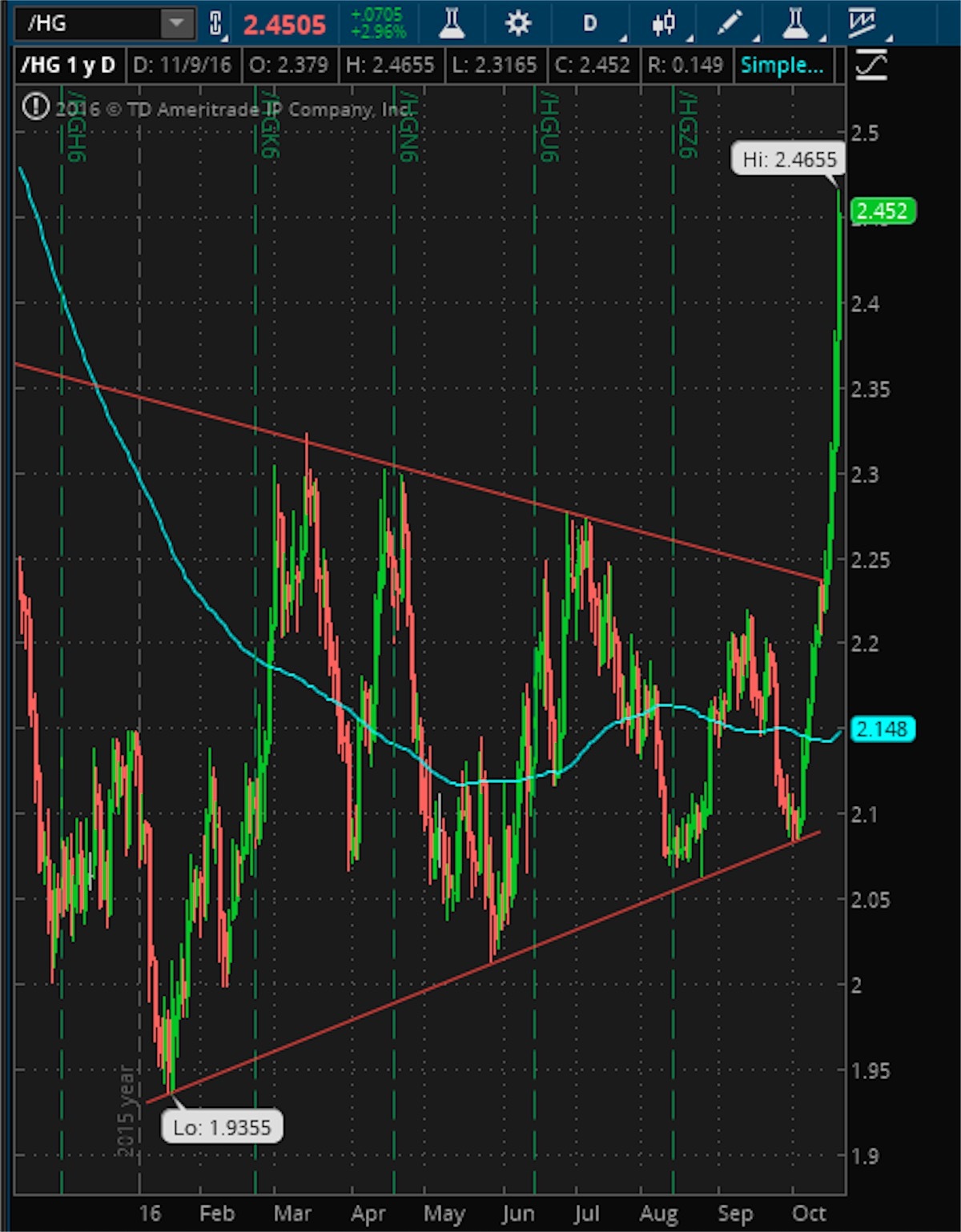Open the Simple... study label
The width and height of the screenshot is (961, 1232).
click(782, 65)
